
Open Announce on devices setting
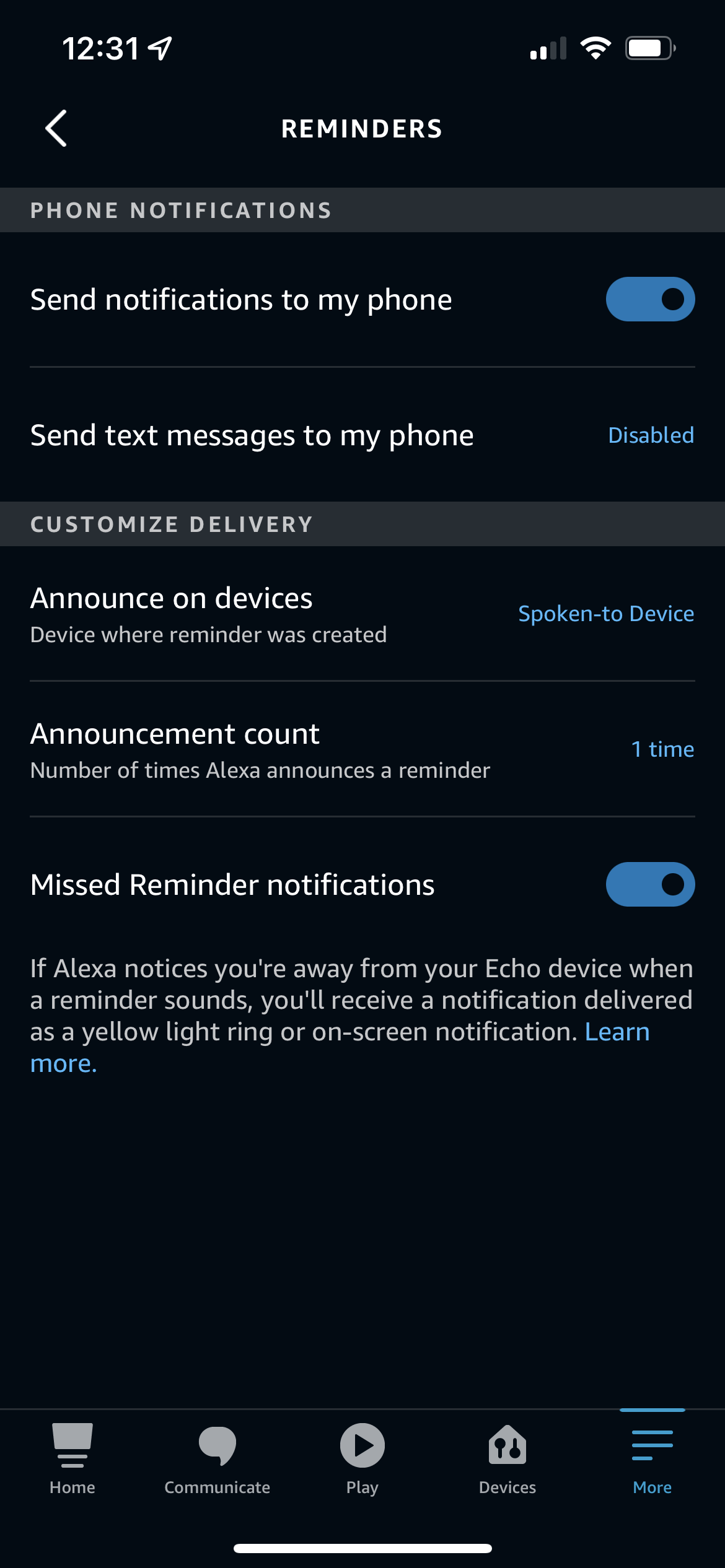coord(362,614)
